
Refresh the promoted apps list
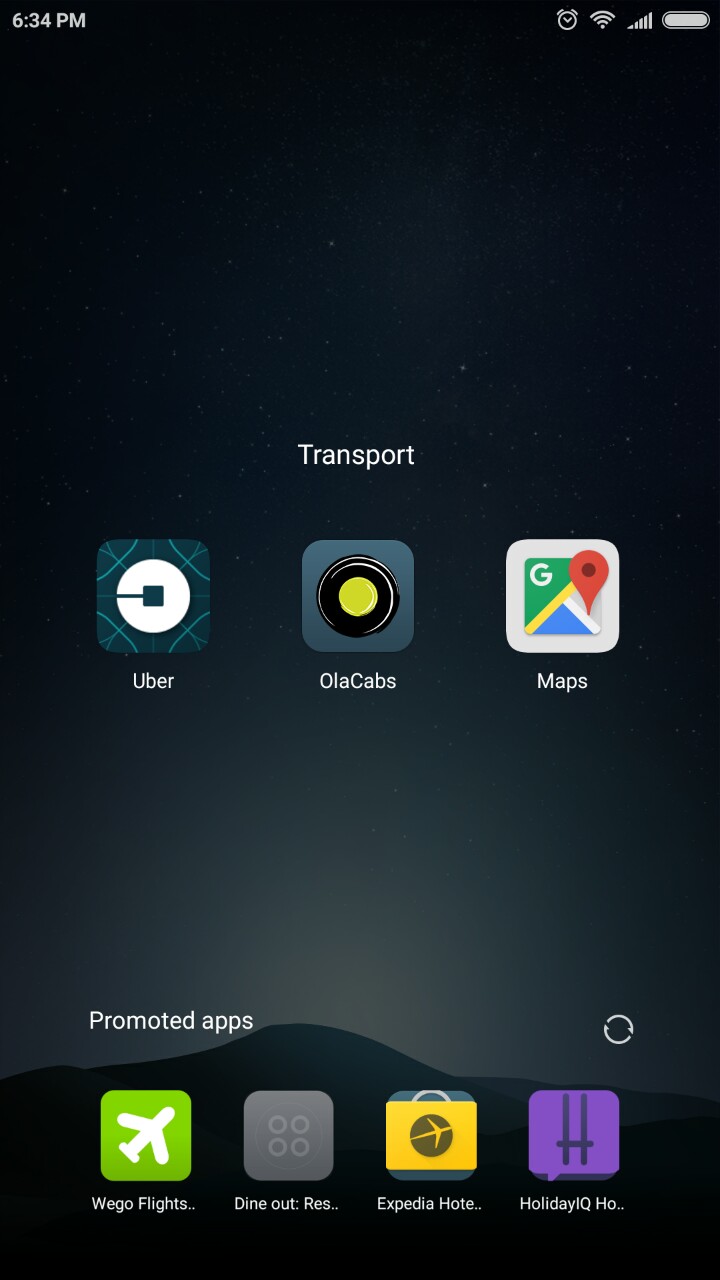click(618, 1029)
